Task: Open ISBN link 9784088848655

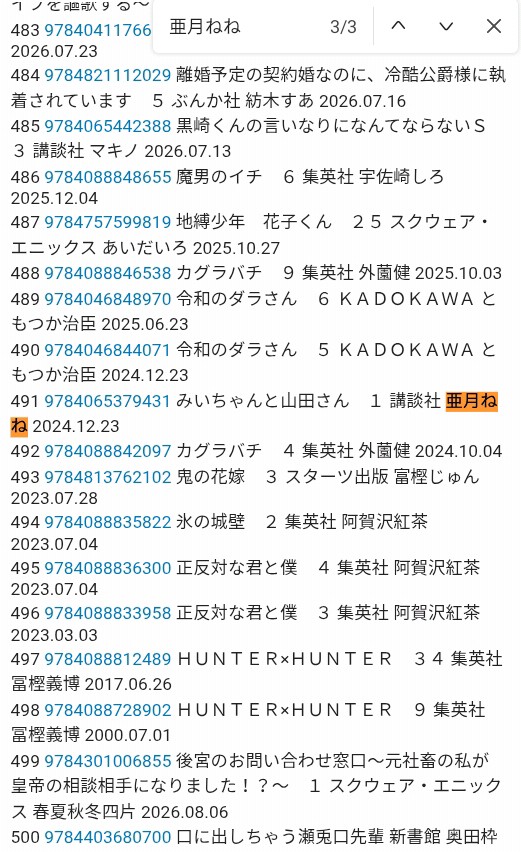Action: [108, 177]
